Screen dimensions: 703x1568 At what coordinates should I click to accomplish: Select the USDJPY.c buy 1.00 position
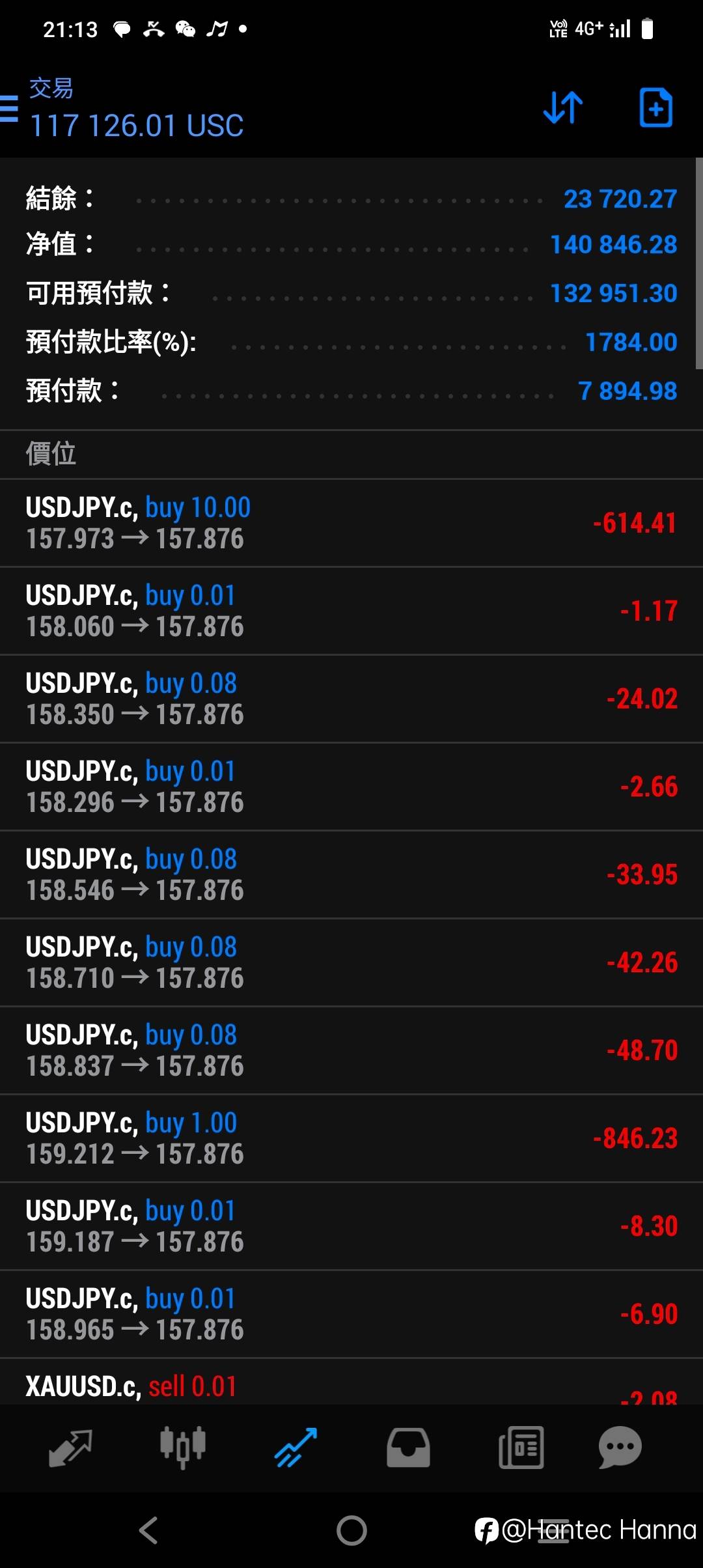[x=351, y=1138]
